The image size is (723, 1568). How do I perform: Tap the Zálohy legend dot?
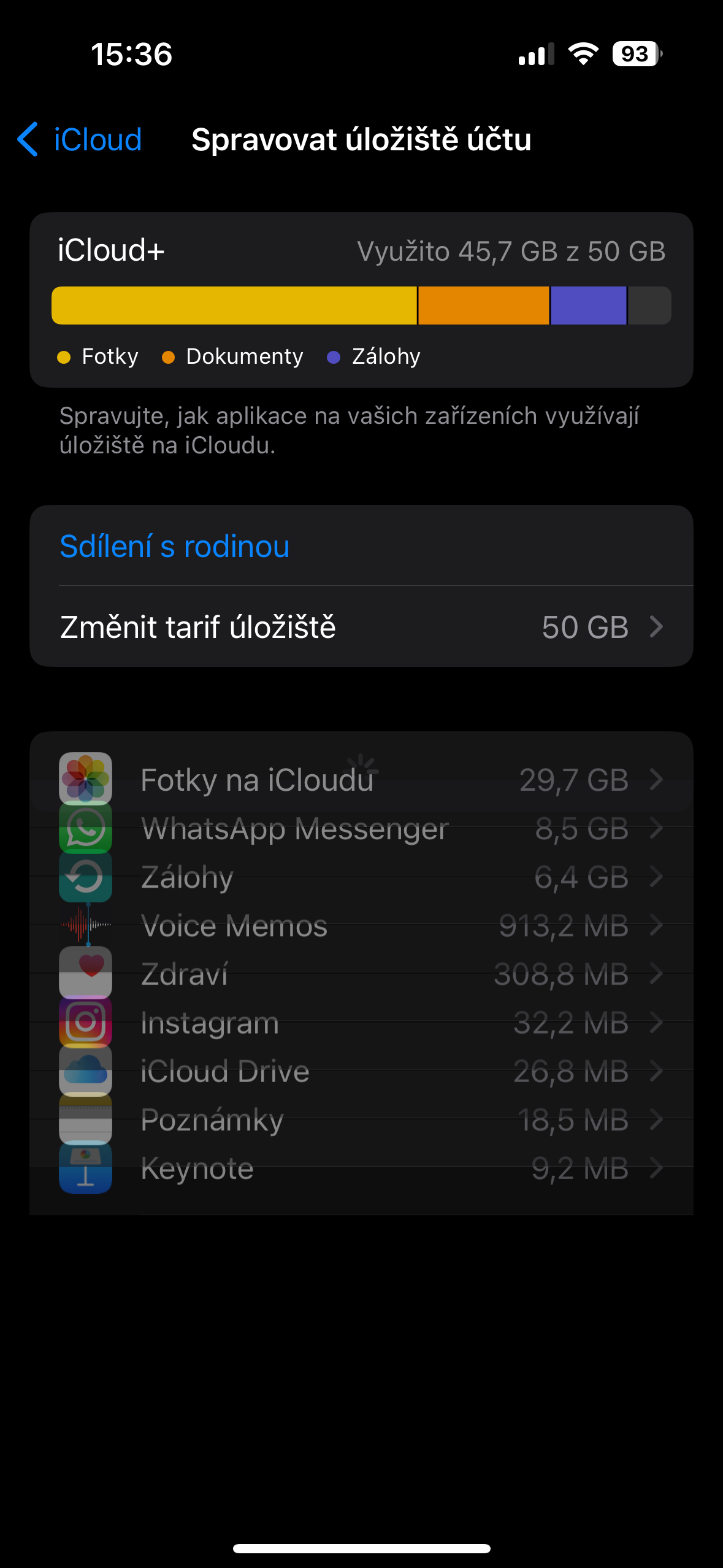(334, 356)
